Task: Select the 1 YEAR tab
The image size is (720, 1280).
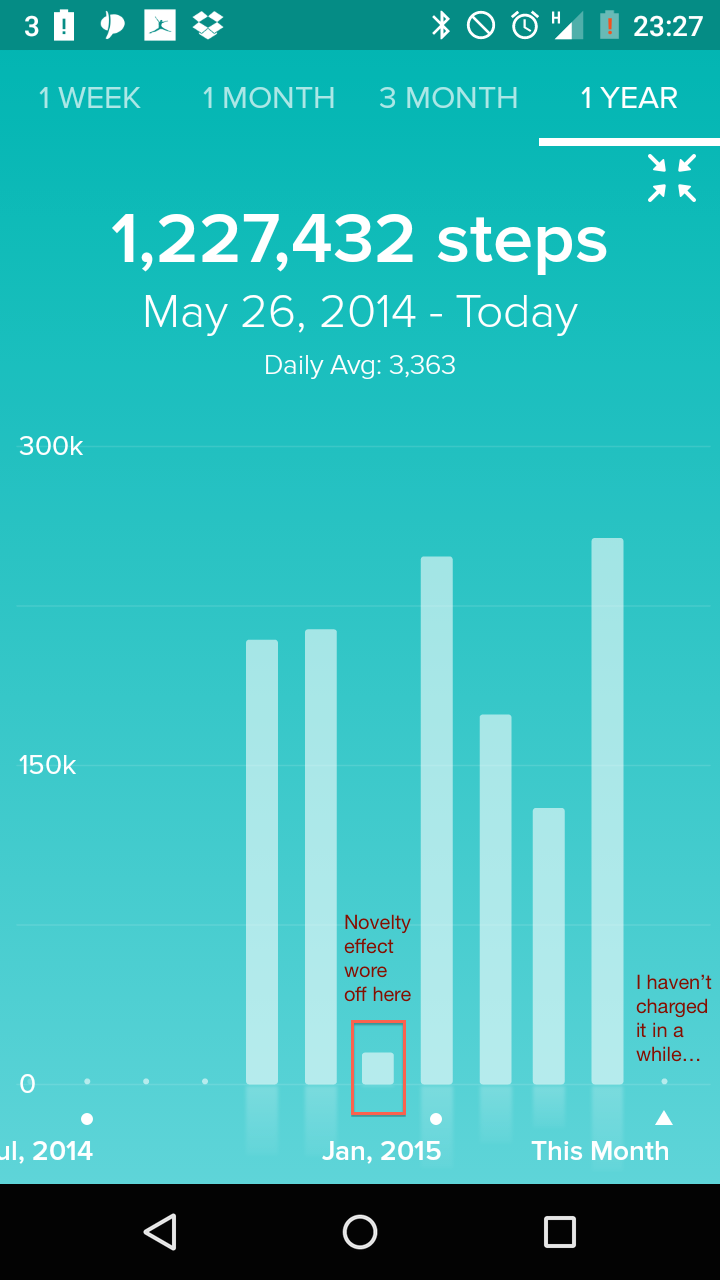Action: click(x=629, y=98)
